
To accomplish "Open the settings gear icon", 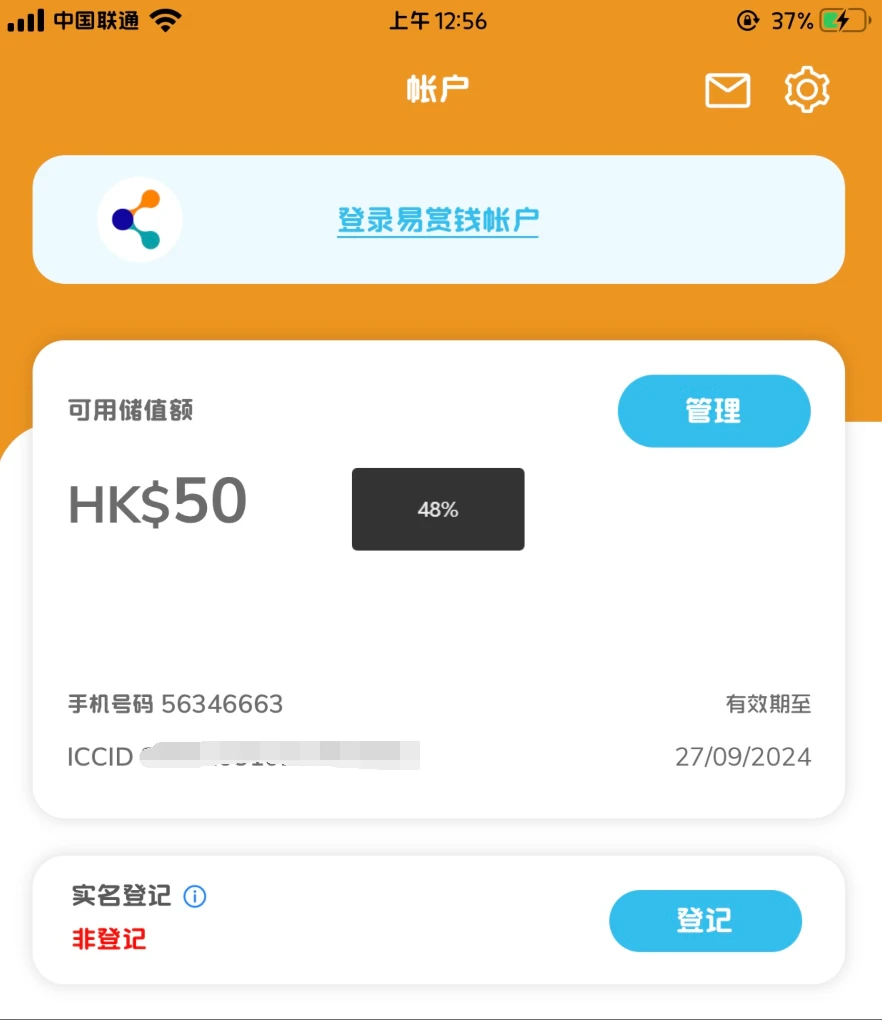I will click(807, 90).
